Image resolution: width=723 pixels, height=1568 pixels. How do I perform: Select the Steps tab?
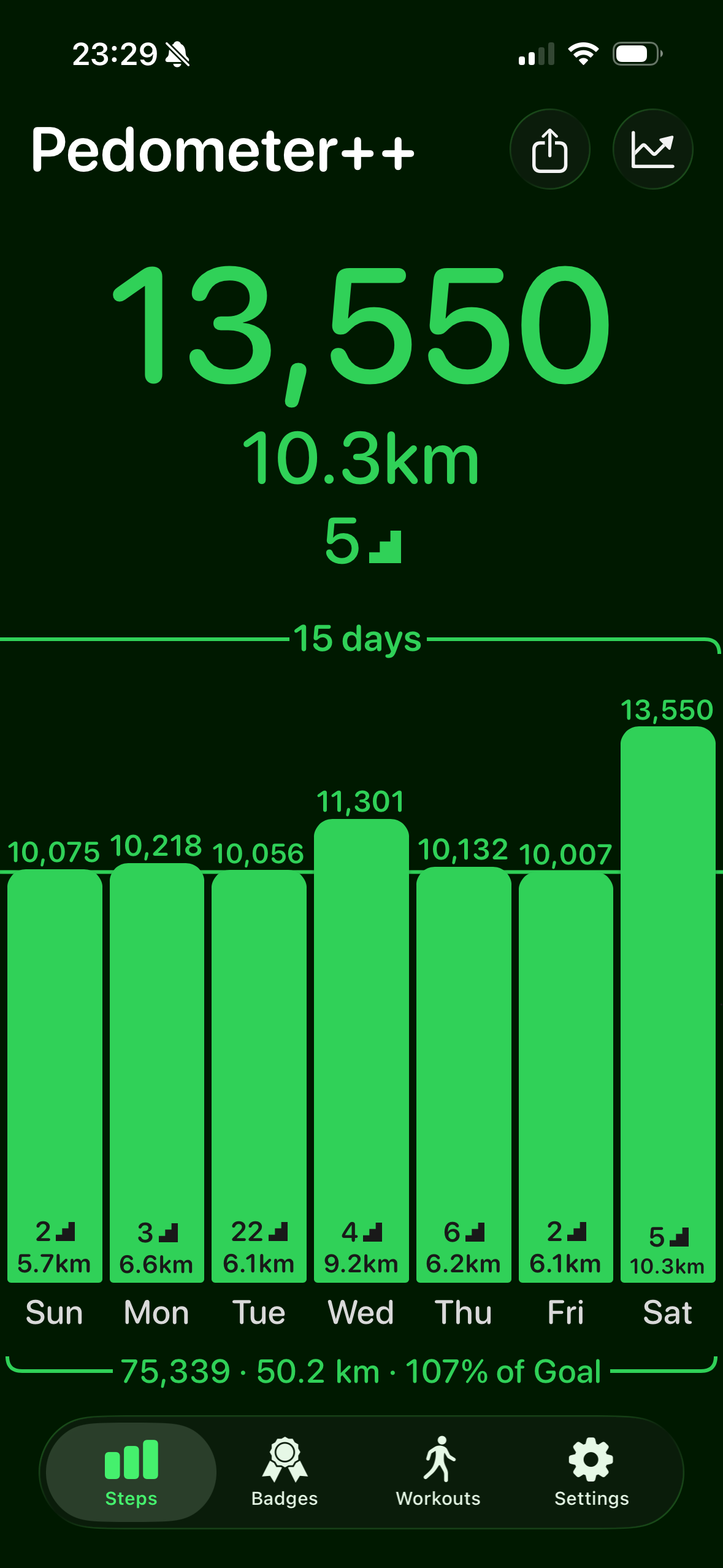[x=131, y=1471]
